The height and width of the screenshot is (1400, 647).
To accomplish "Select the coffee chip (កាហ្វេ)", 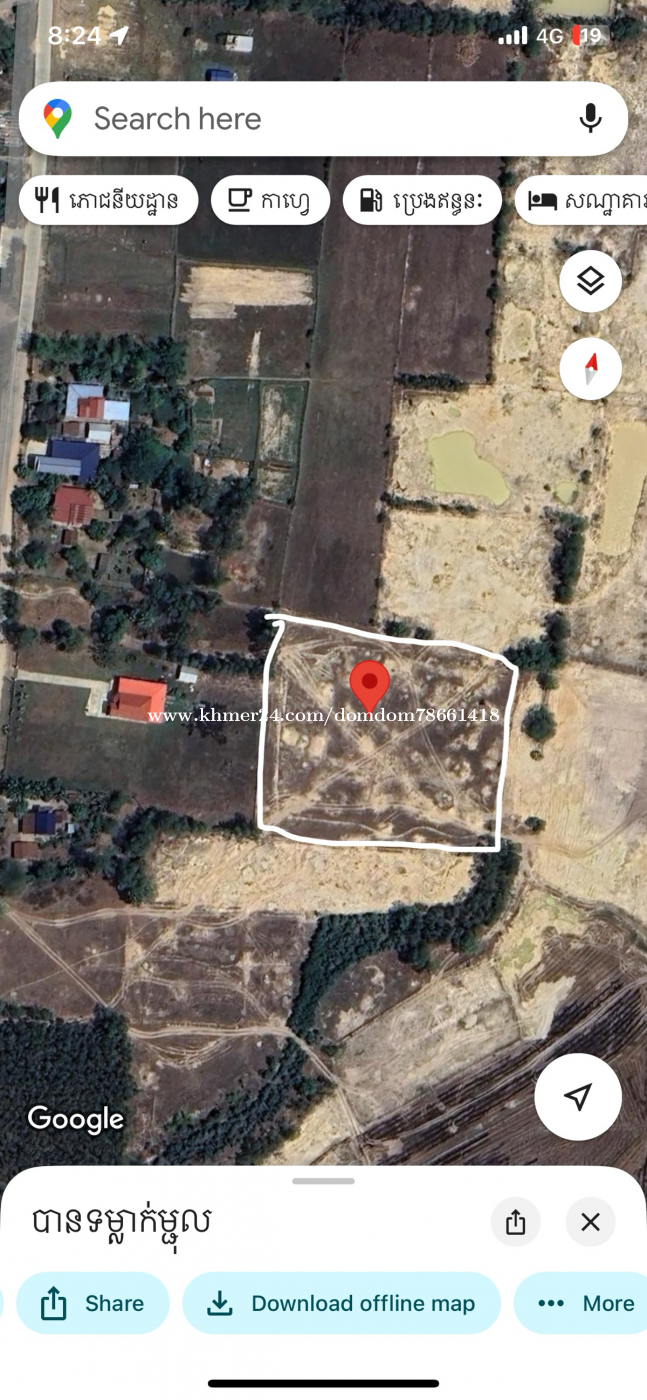I will pos(270,200).
